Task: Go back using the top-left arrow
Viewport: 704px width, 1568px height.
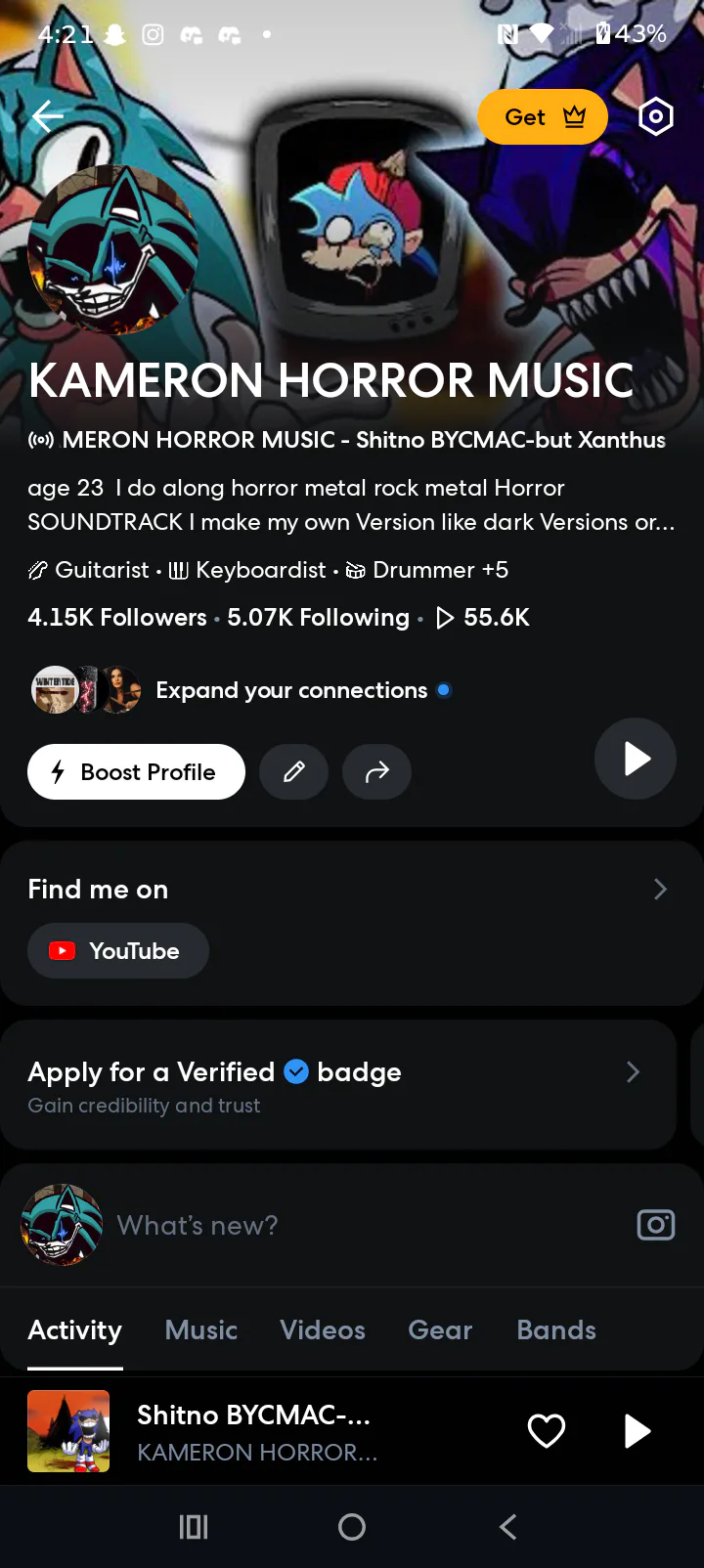Action: pos(47,117)
